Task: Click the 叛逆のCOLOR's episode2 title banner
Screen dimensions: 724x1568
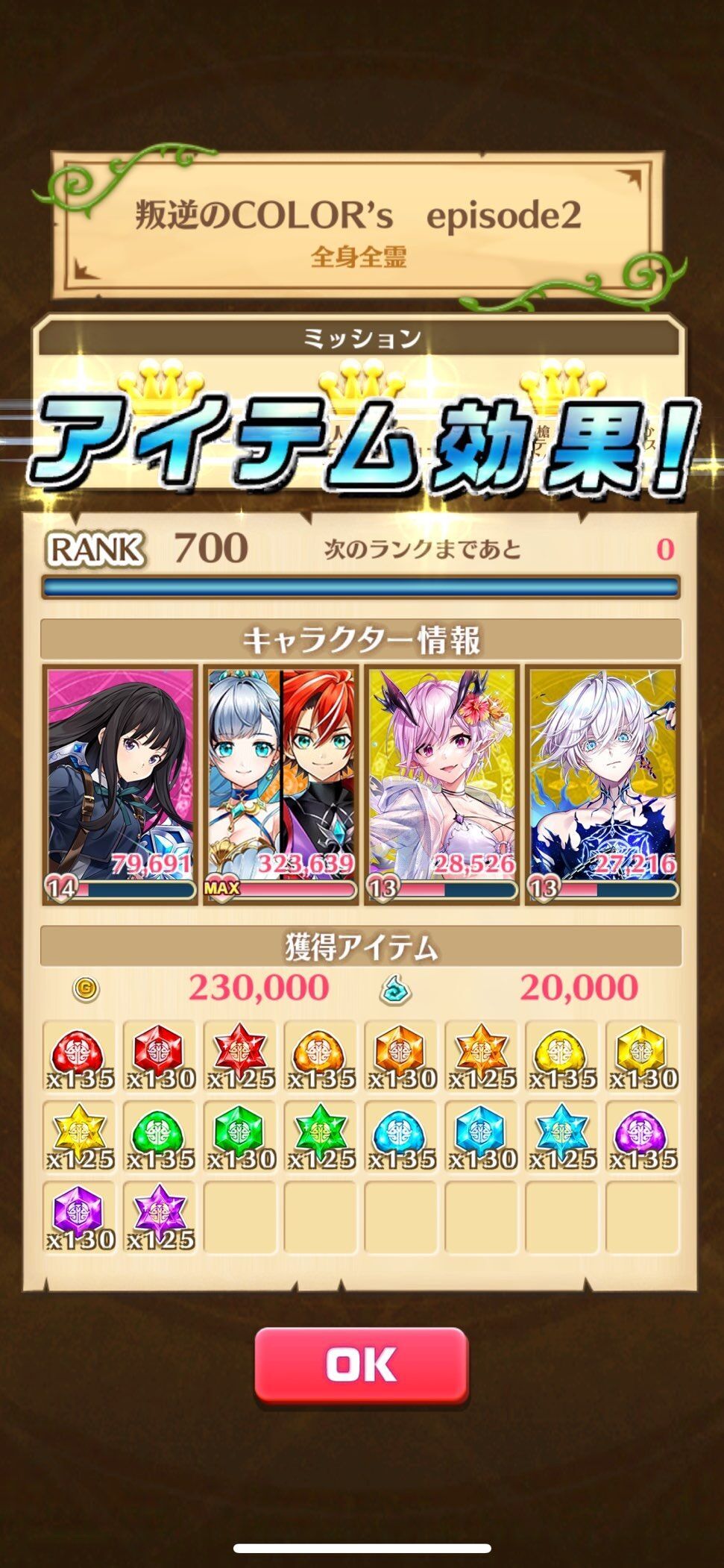Action: [x=362, y=221]
